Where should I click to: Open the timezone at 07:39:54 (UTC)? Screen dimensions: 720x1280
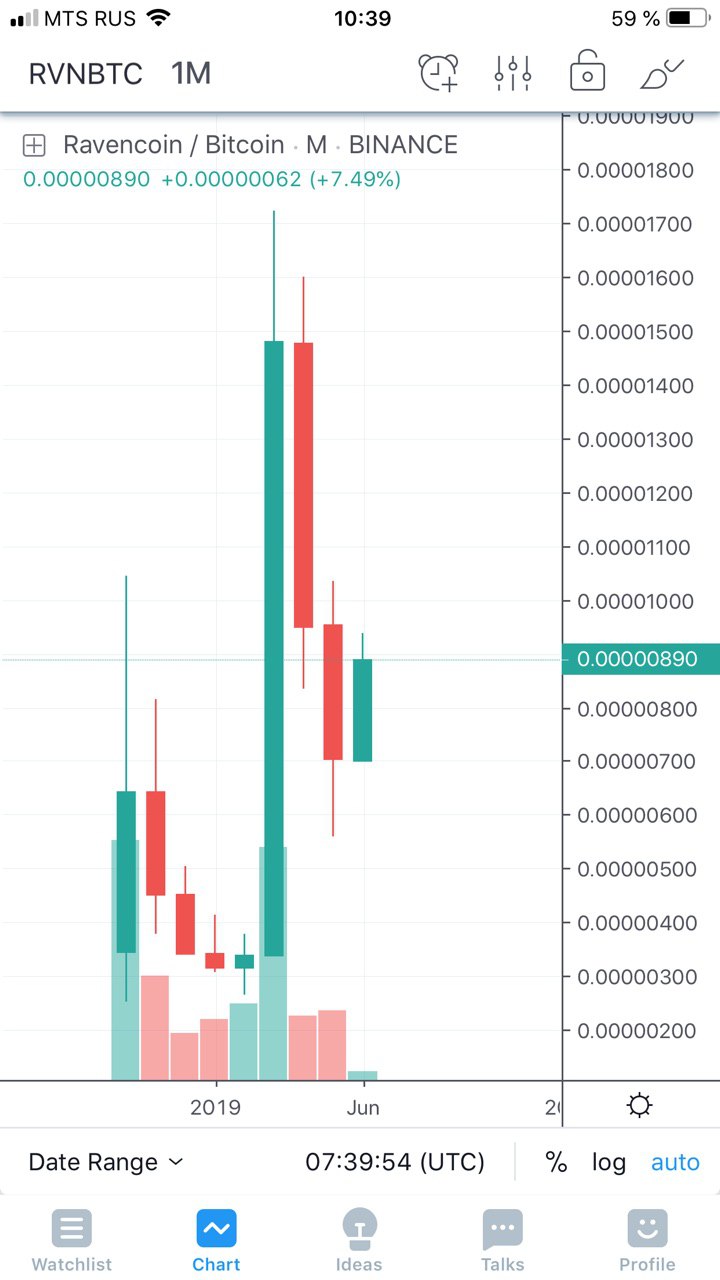click(395, 1162)
